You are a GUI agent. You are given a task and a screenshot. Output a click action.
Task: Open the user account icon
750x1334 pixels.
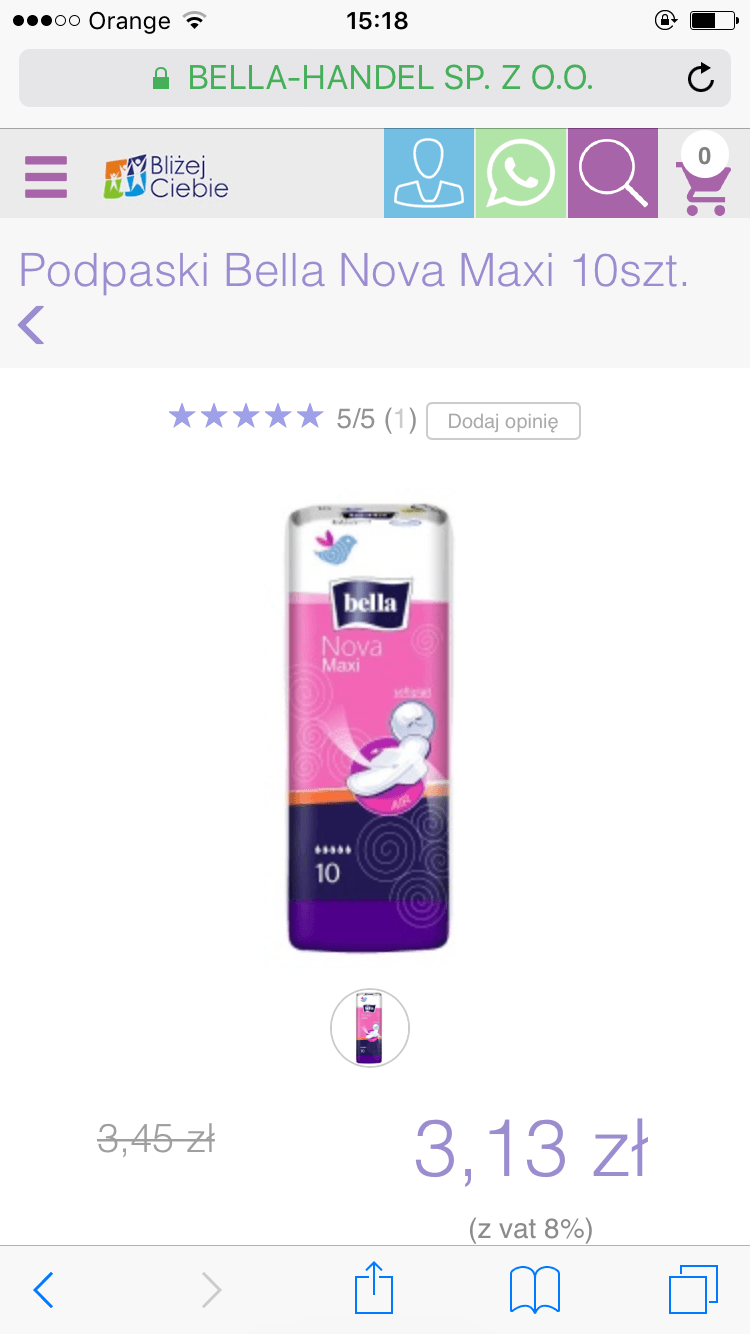click(x=429, y=173)
